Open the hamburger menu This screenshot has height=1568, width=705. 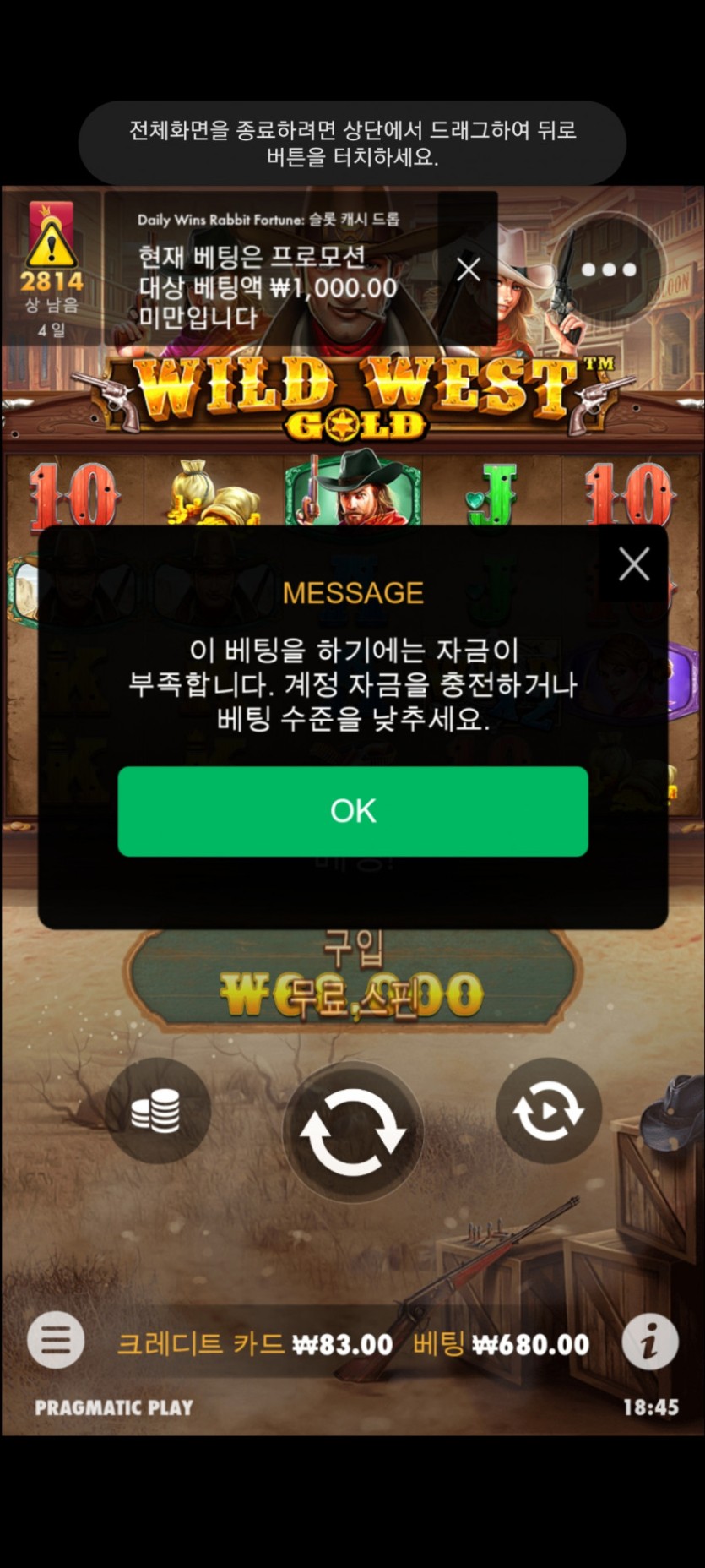coord(56,1340)
